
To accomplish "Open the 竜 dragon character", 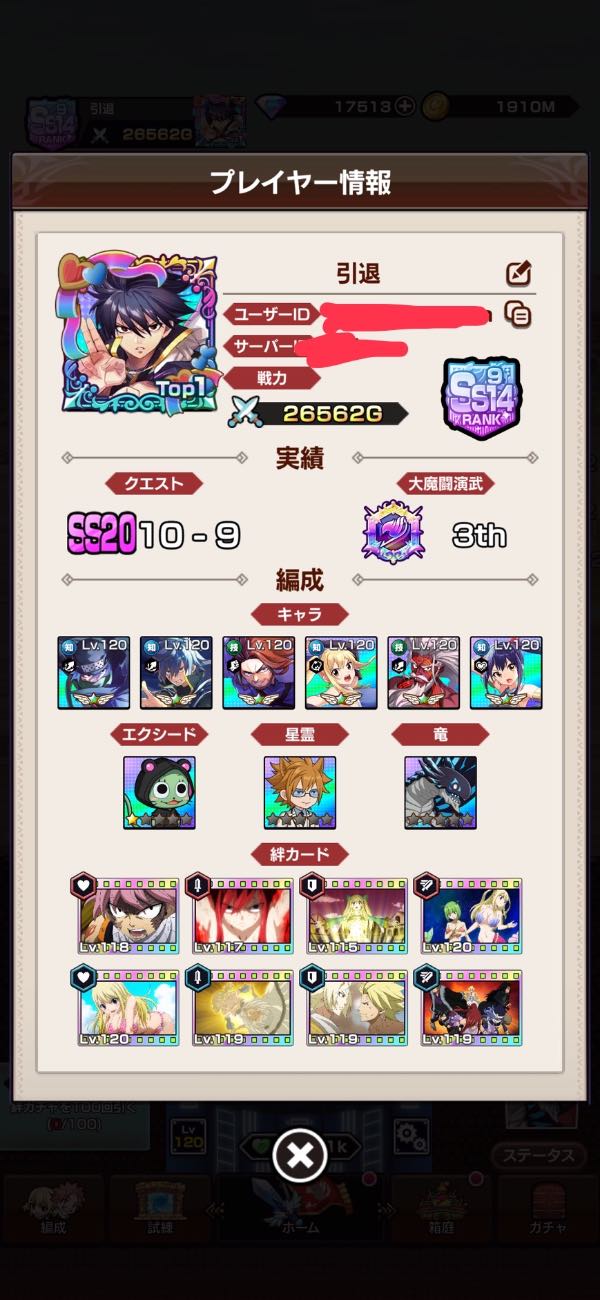I will [x=440, y=792].
